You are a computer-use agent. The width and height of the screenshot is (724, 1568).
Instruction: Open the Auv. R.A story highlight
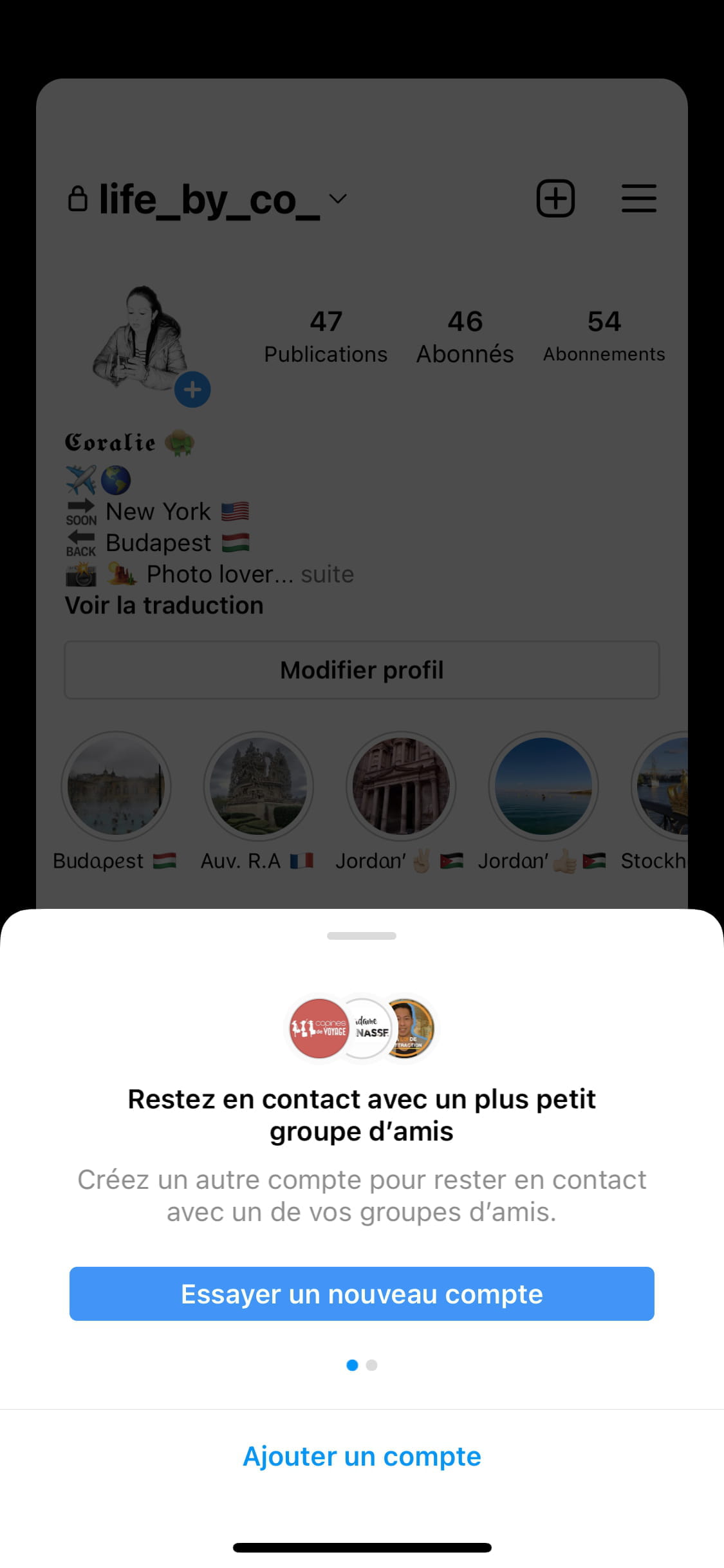259,785
